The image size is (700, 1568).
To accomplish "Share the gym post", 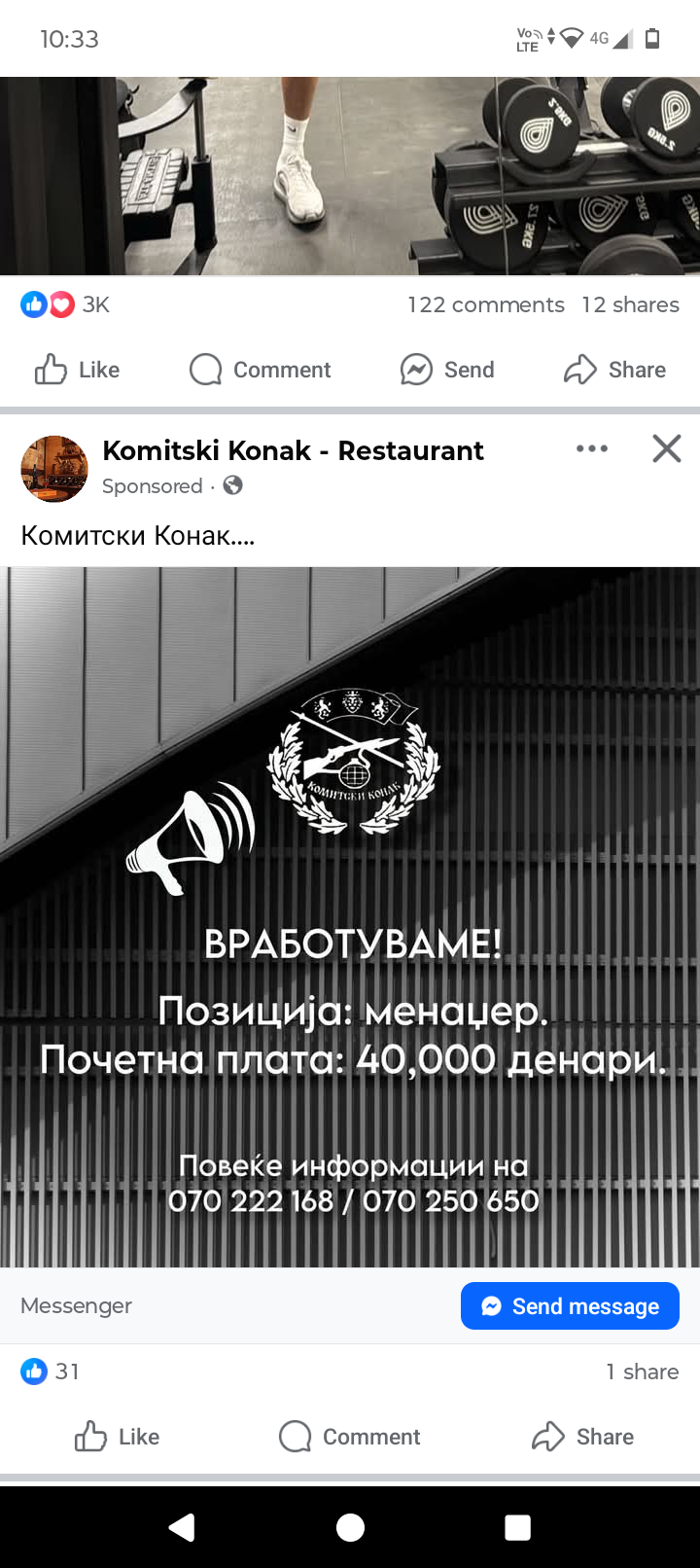I will point(614,370).
